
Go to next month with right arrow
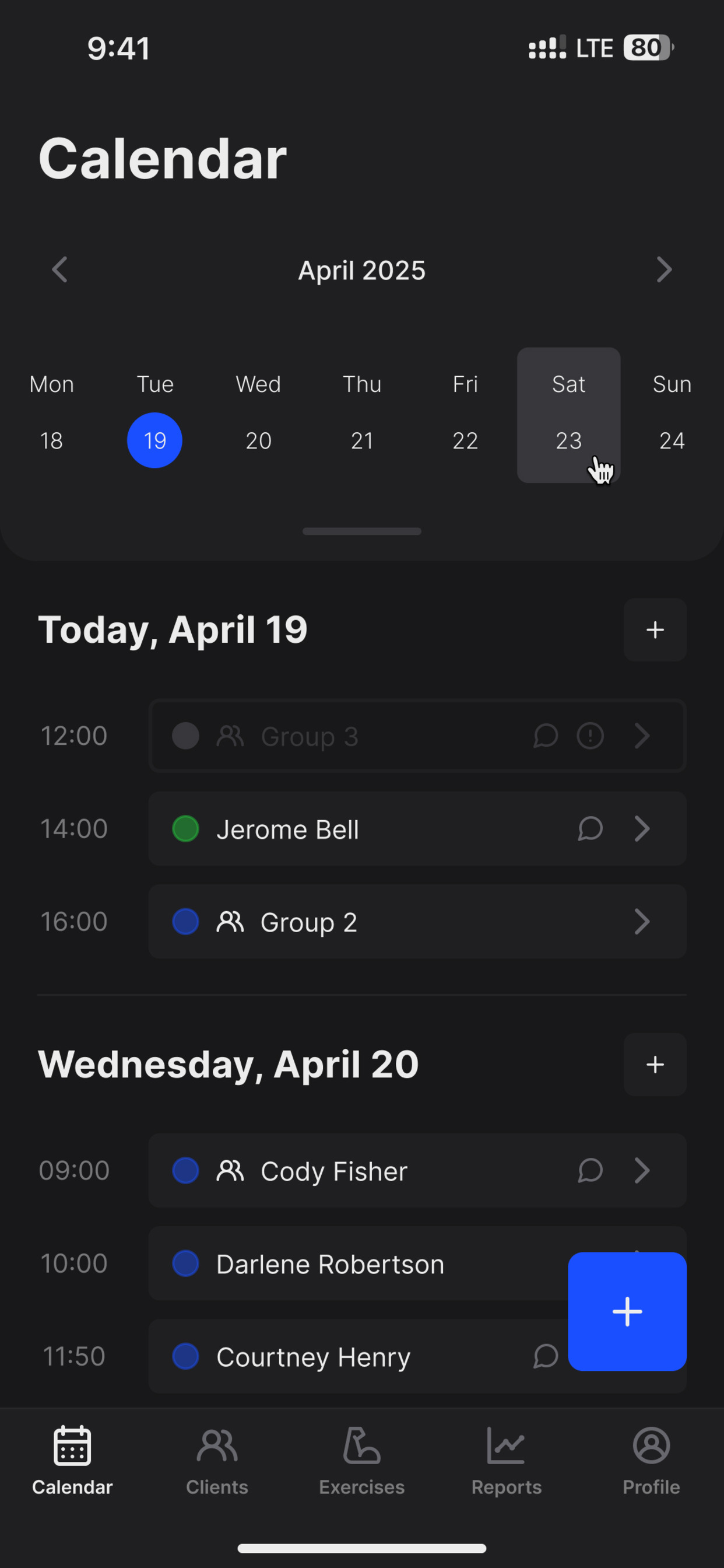coord(665,269)
